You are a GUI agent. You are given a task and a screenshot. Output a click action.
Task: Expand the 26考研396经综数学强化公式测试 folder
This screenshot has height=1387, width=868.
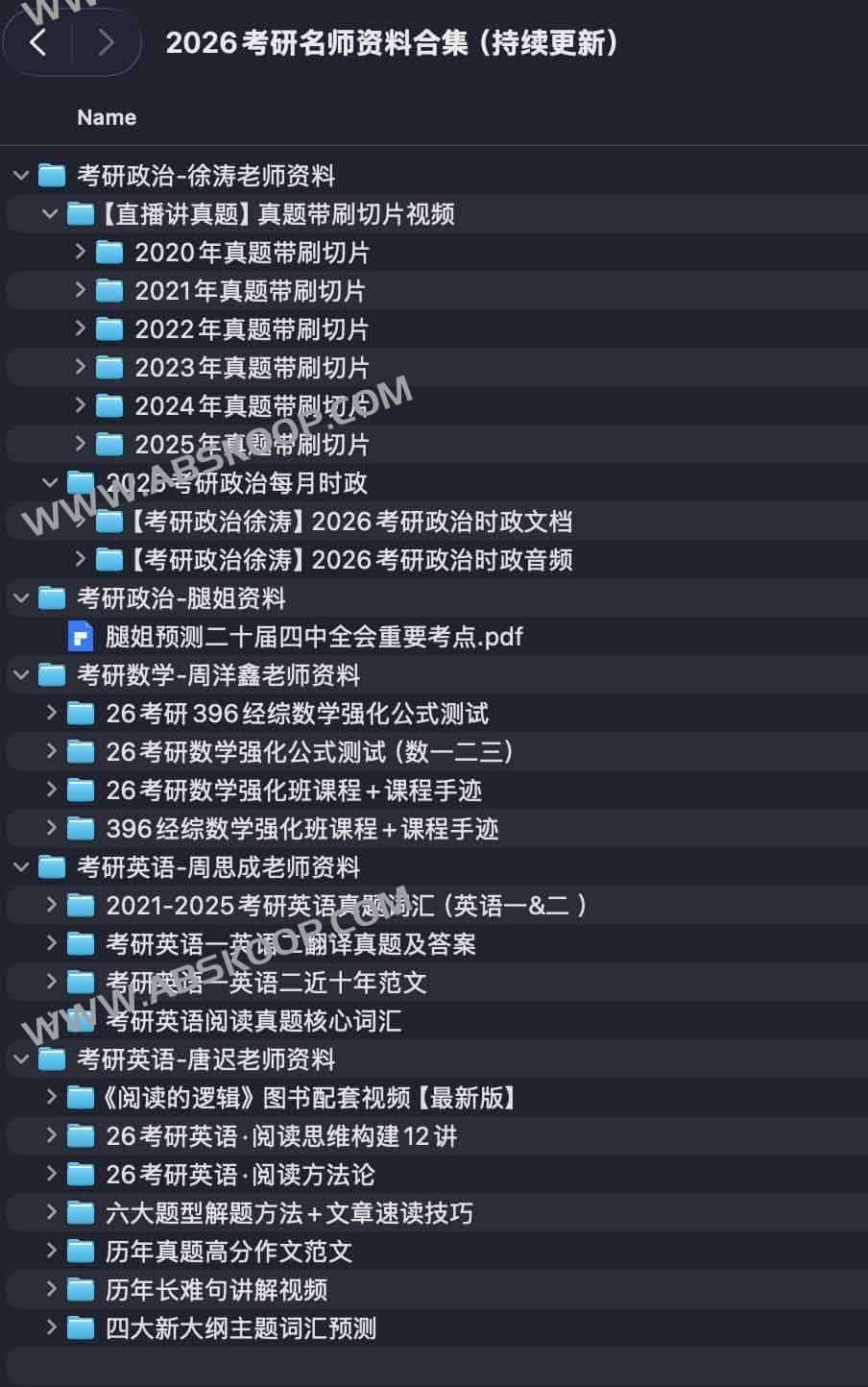tap(52, 714)
